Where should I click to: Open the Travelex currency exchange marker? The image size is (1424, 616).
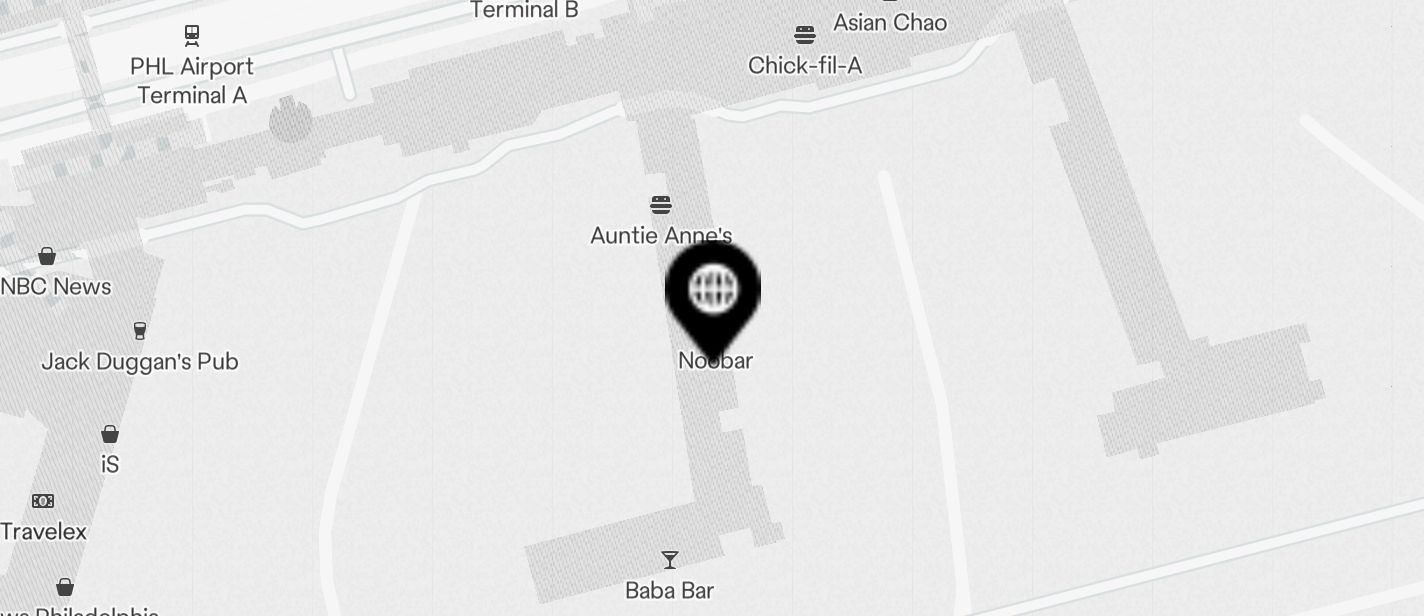pyautogui.click(x=42, y=501)
